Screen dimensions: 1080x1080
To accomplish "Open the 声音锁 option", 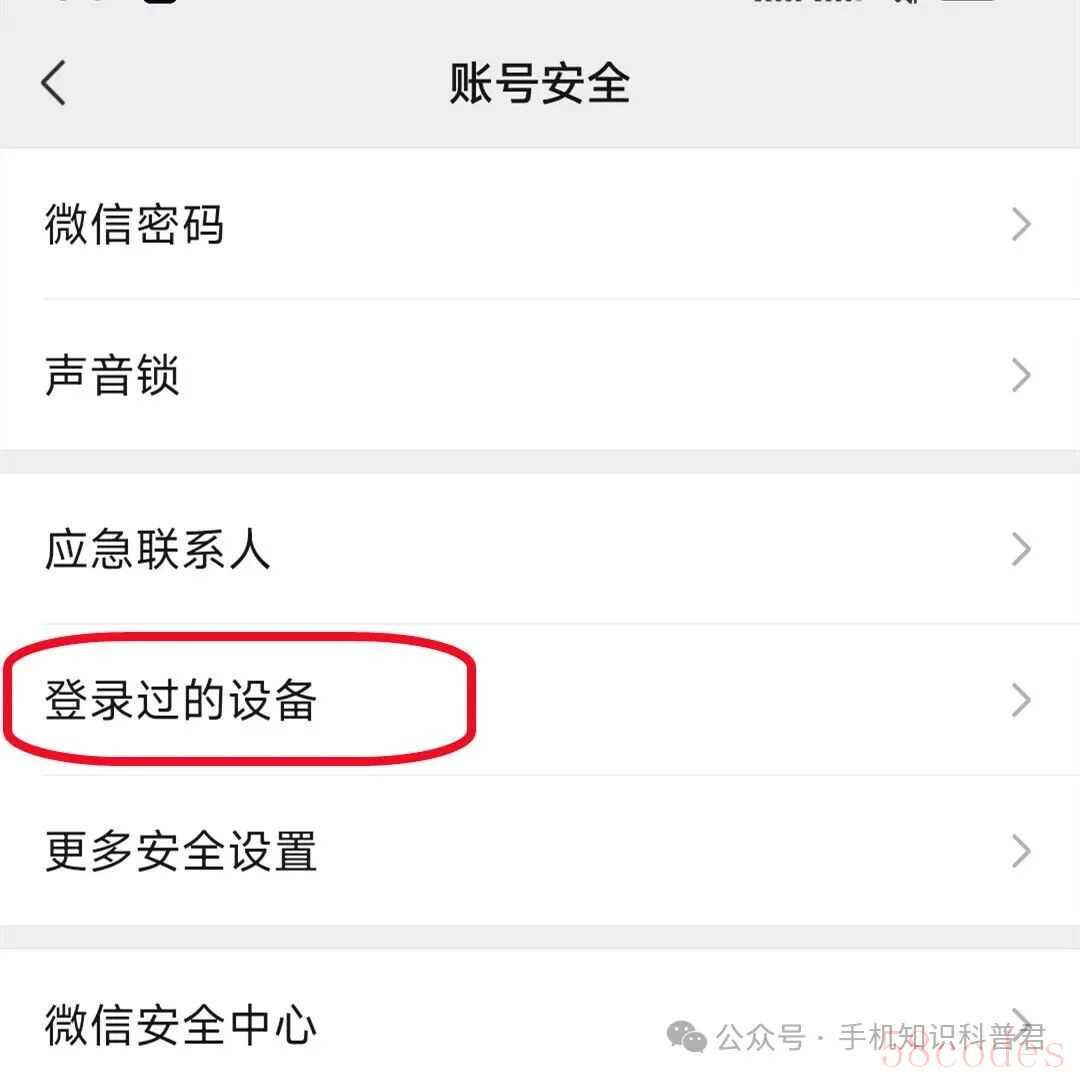I will coord(540,376).
